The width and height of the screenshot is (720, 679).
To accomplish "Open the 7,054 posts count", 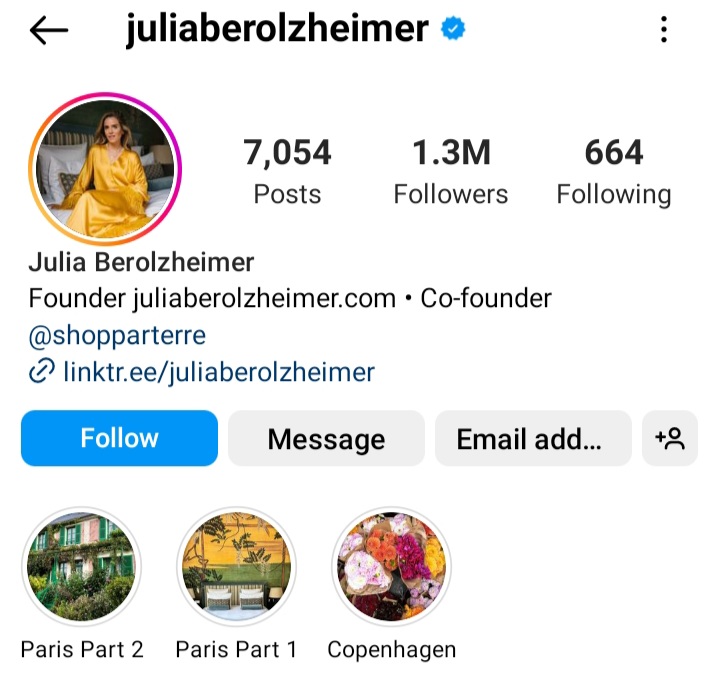I will 287,170.
